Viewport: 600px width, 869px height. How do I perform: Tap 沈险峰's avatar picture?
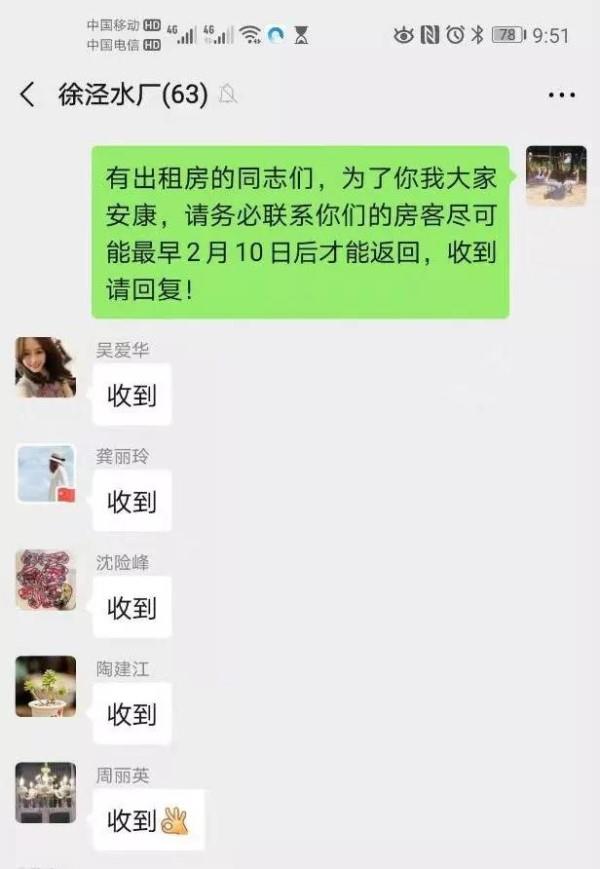(x=46, y=579)
